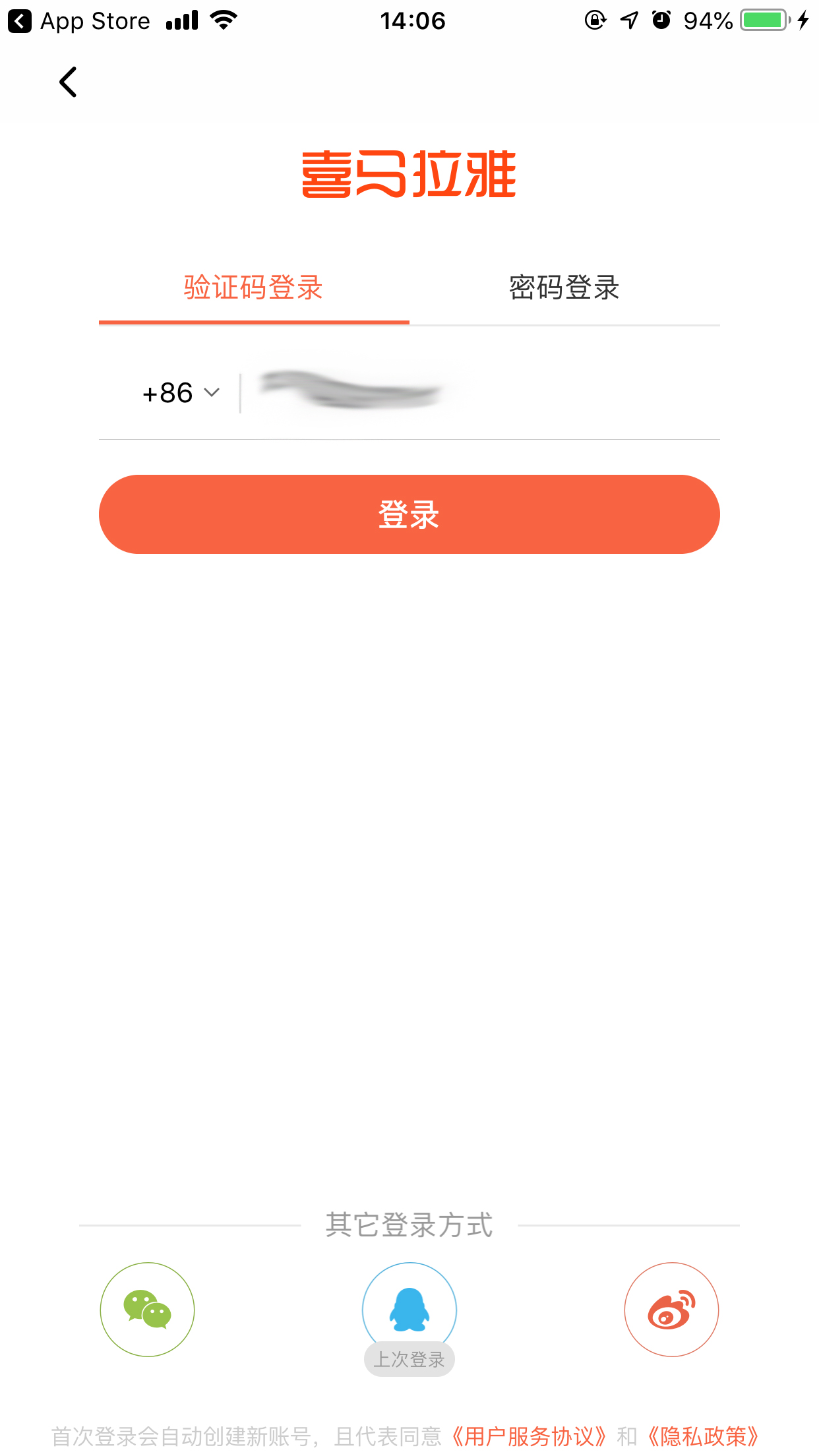This screenshot has height=1456, width=819.
Task: Tap the alarm clock status bar icon
Action: [x=662, y=20]
